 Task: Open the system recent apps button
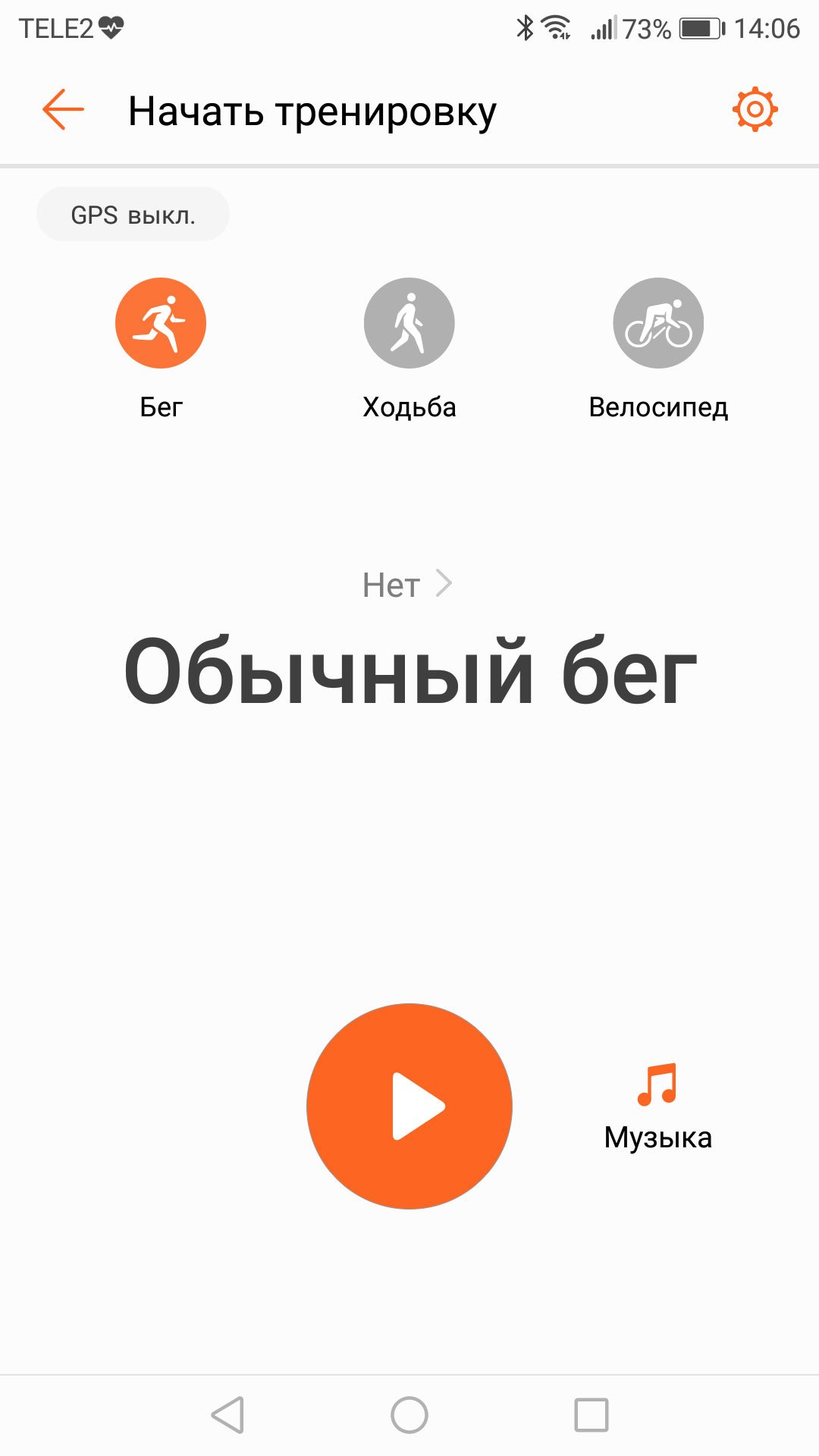(x=591, y=1415)
